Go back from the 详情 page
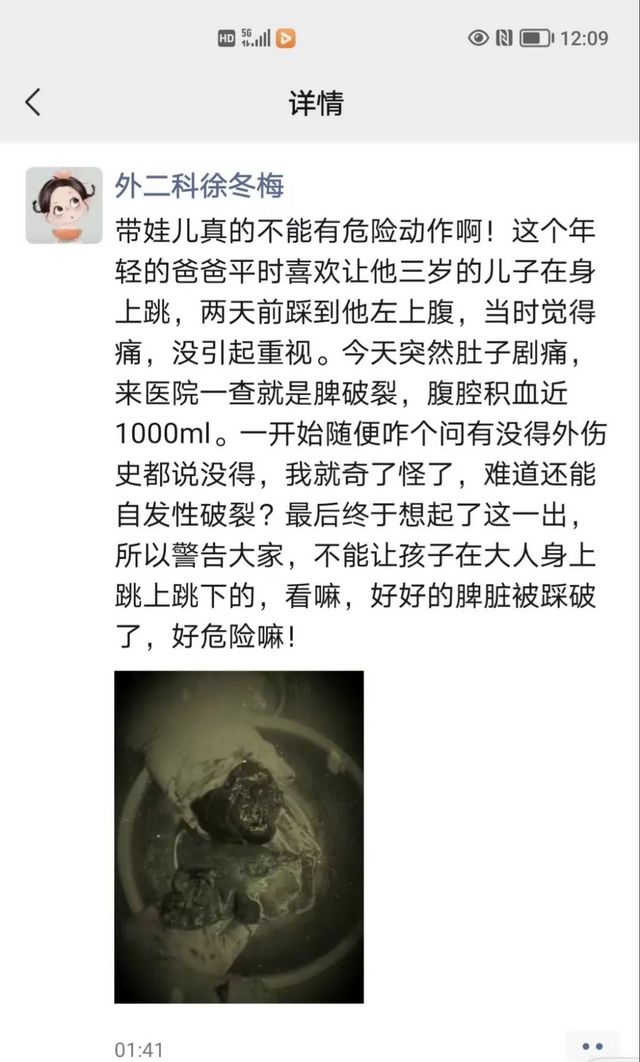Screen dimensions: 640x1062 tap(33, 102)
